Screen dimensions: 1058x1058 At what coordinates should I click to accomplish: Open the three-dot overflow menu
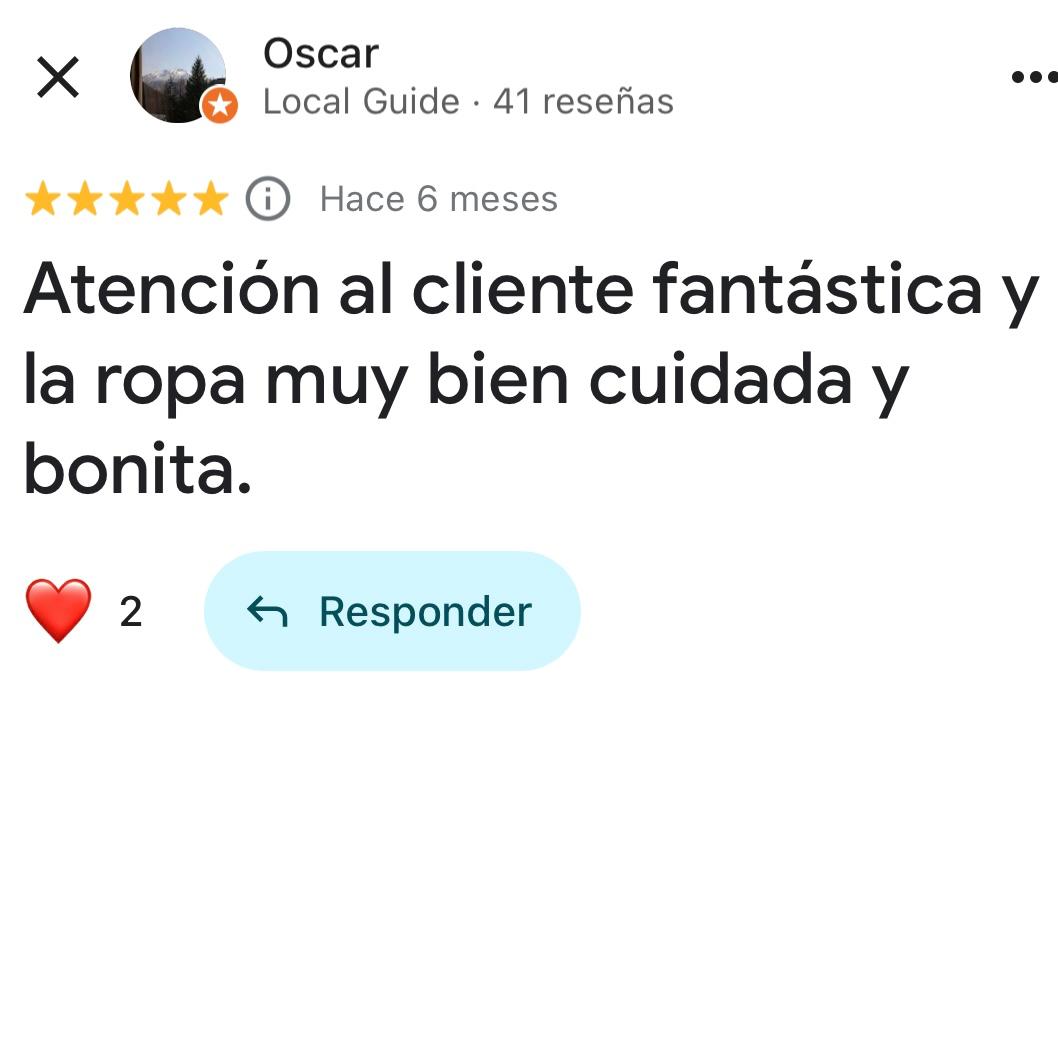pos(1034,77)
